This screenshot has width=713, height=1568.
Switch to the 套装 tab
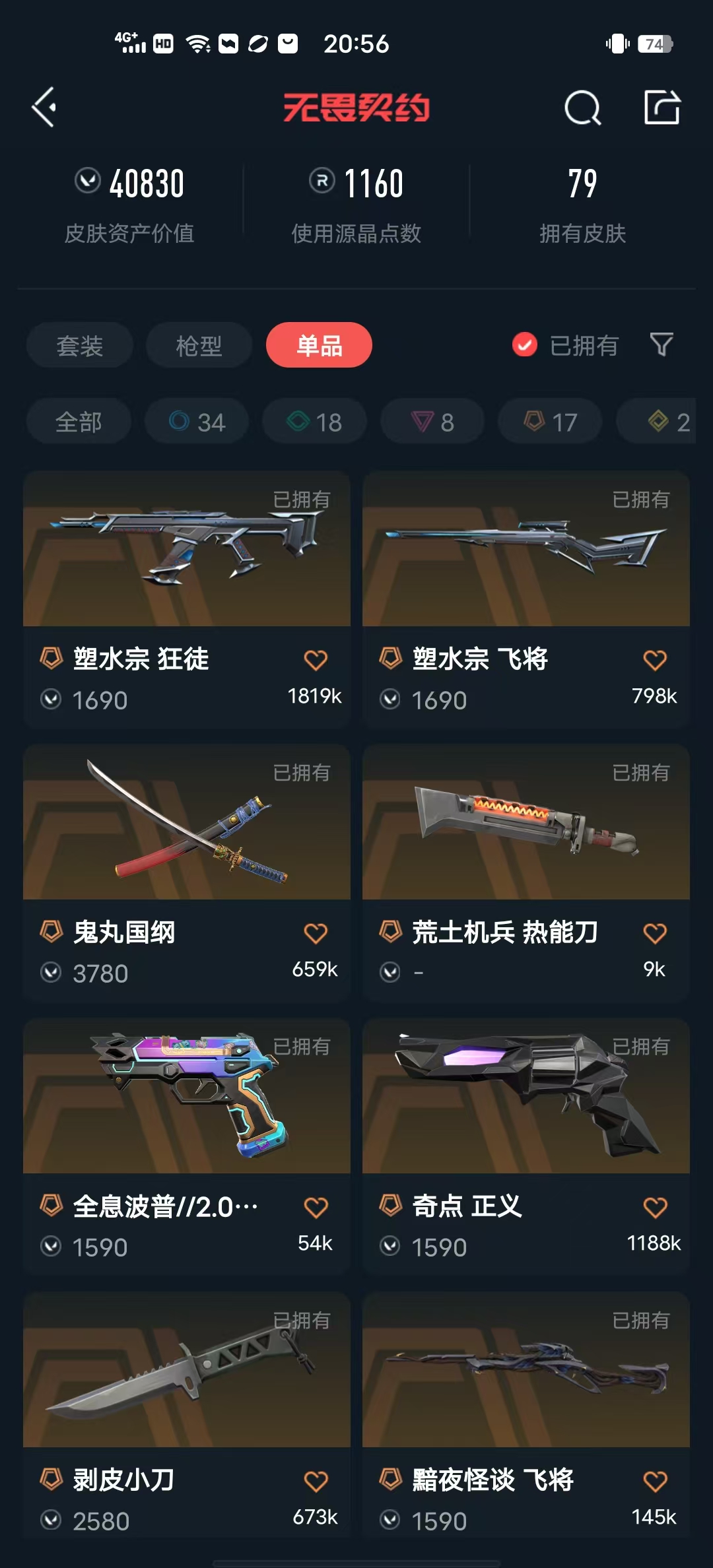point(80,345)
